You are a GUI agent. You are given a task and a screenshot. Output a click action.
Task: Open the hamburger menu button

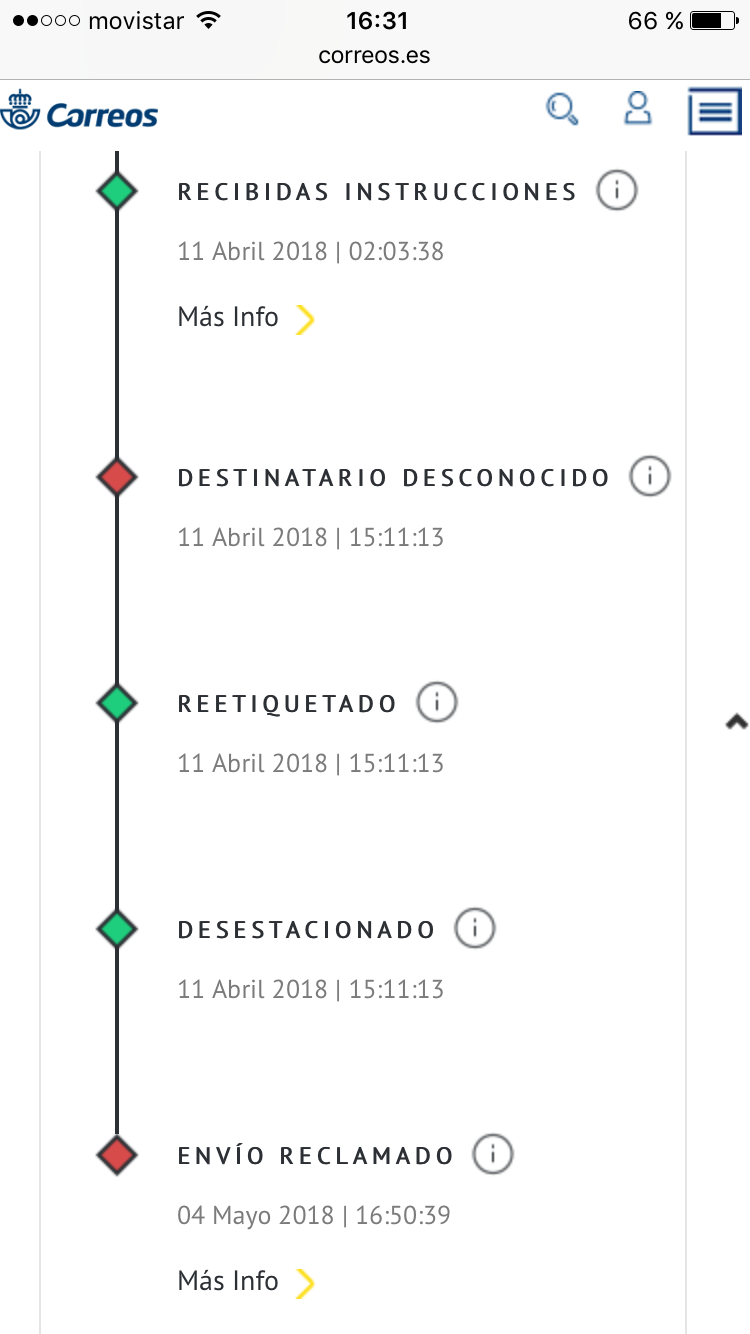tap(715, 111)
